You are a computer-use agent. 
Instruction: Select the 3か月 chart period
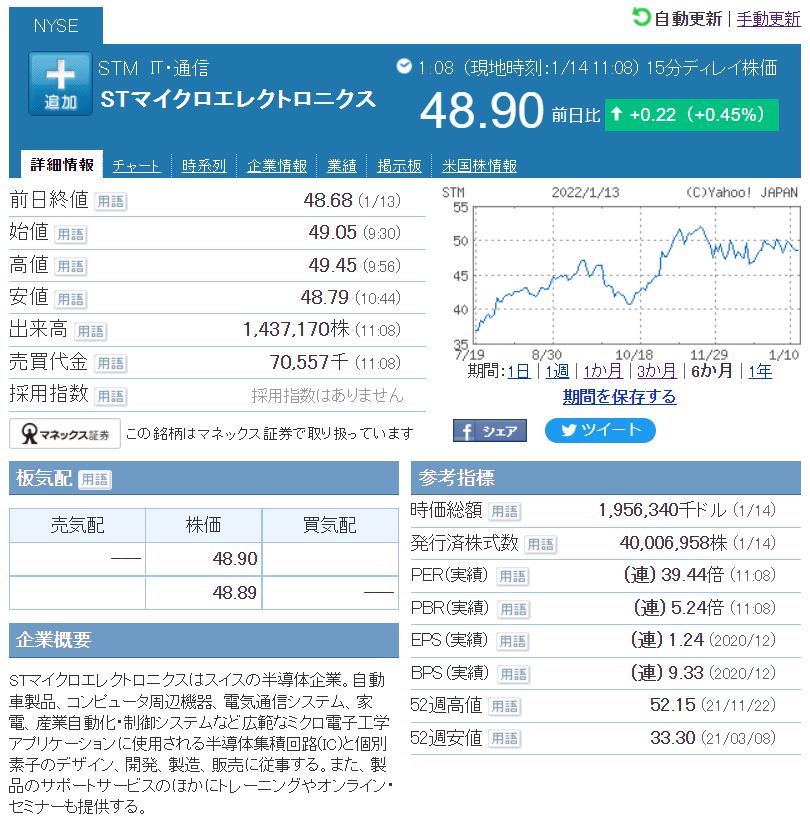pos(656,371)
